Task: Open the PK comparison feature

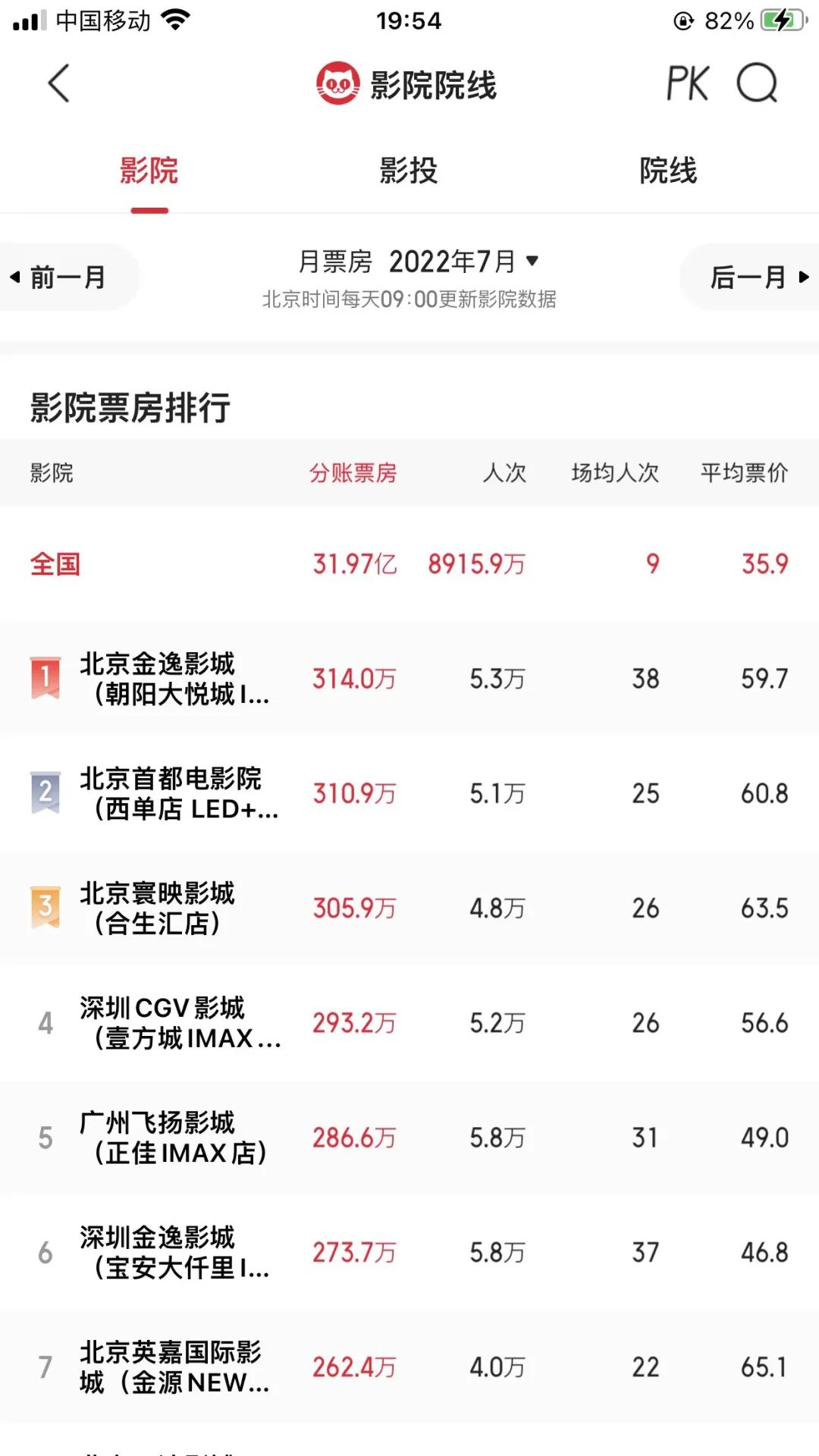Action: click(x=687, y=83)
